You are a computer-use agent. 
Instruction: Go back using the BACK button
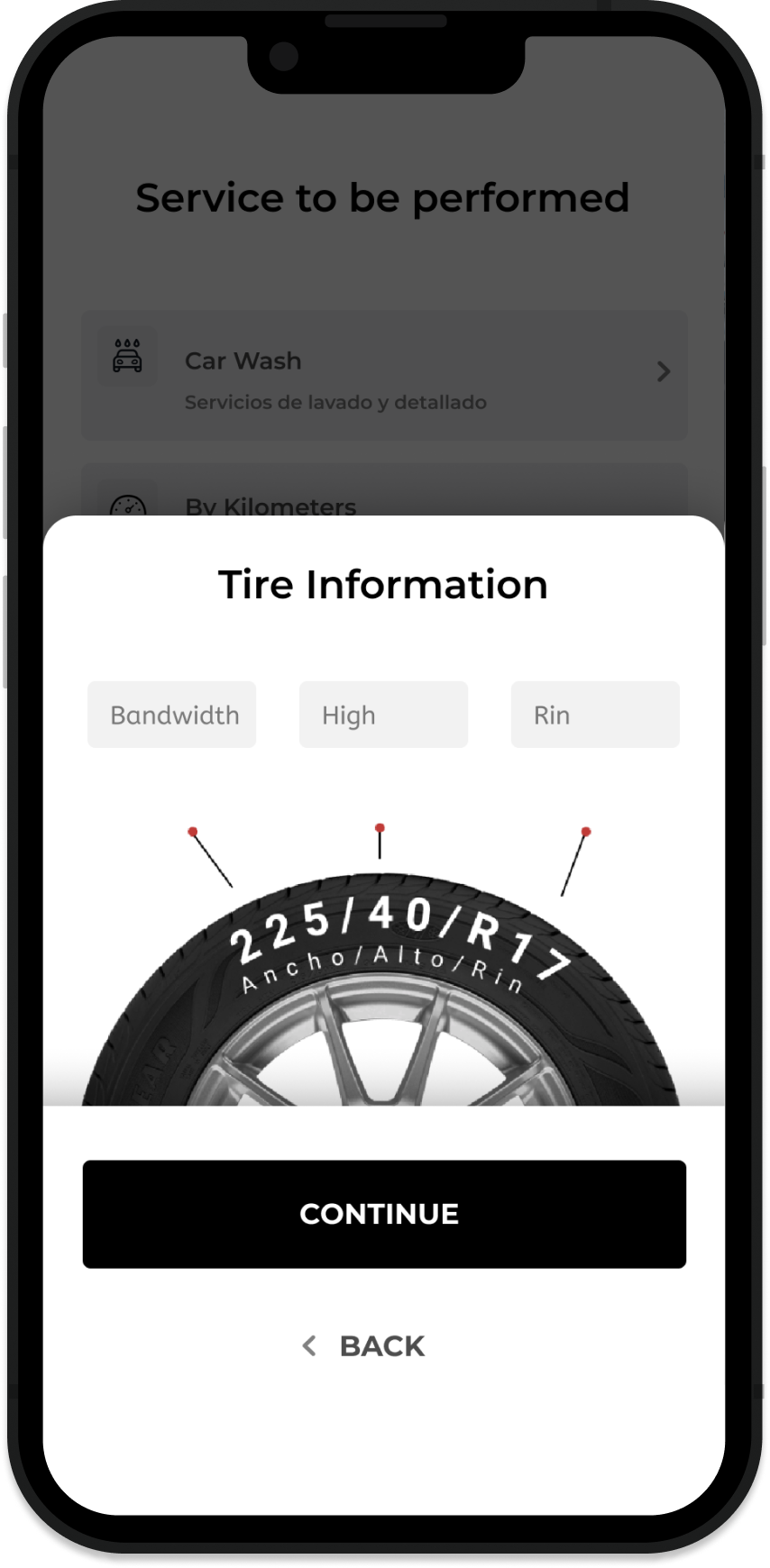click(x=363, y=1345)
